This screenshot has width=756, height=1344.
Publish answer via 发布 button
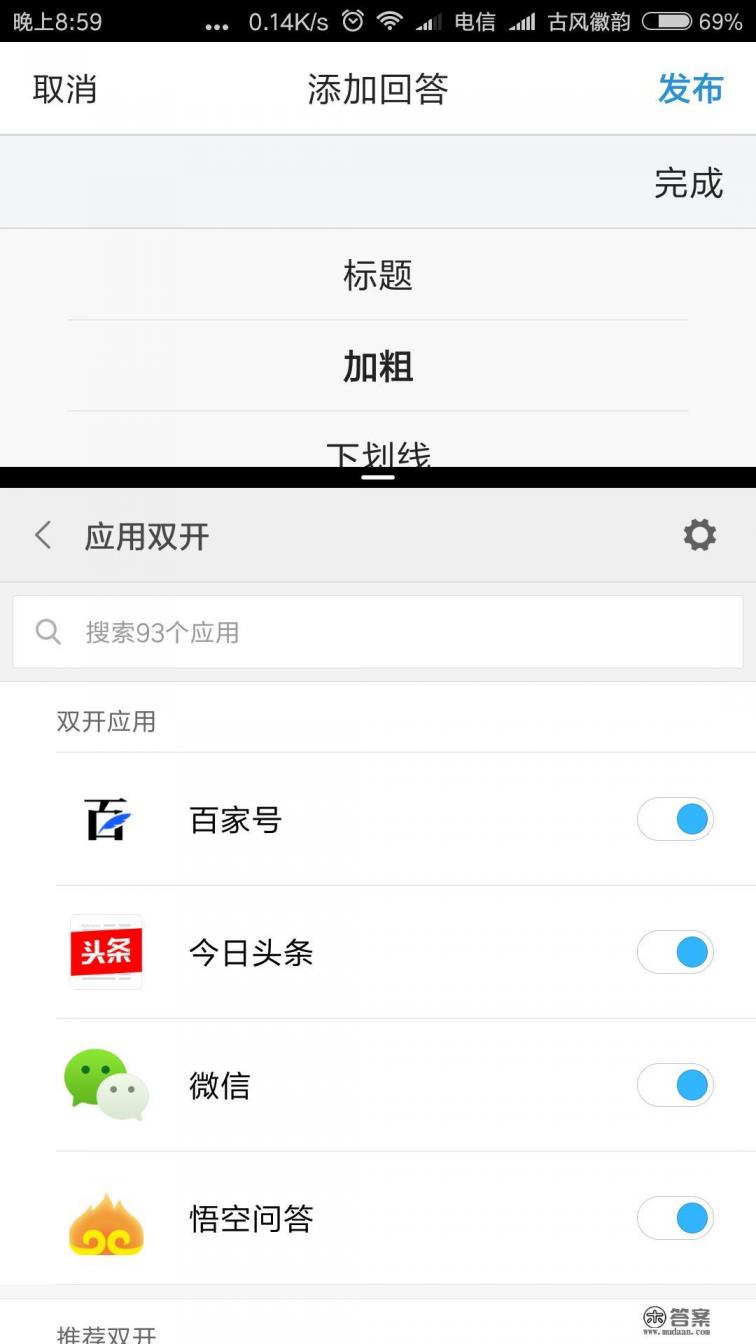(690, 89)
